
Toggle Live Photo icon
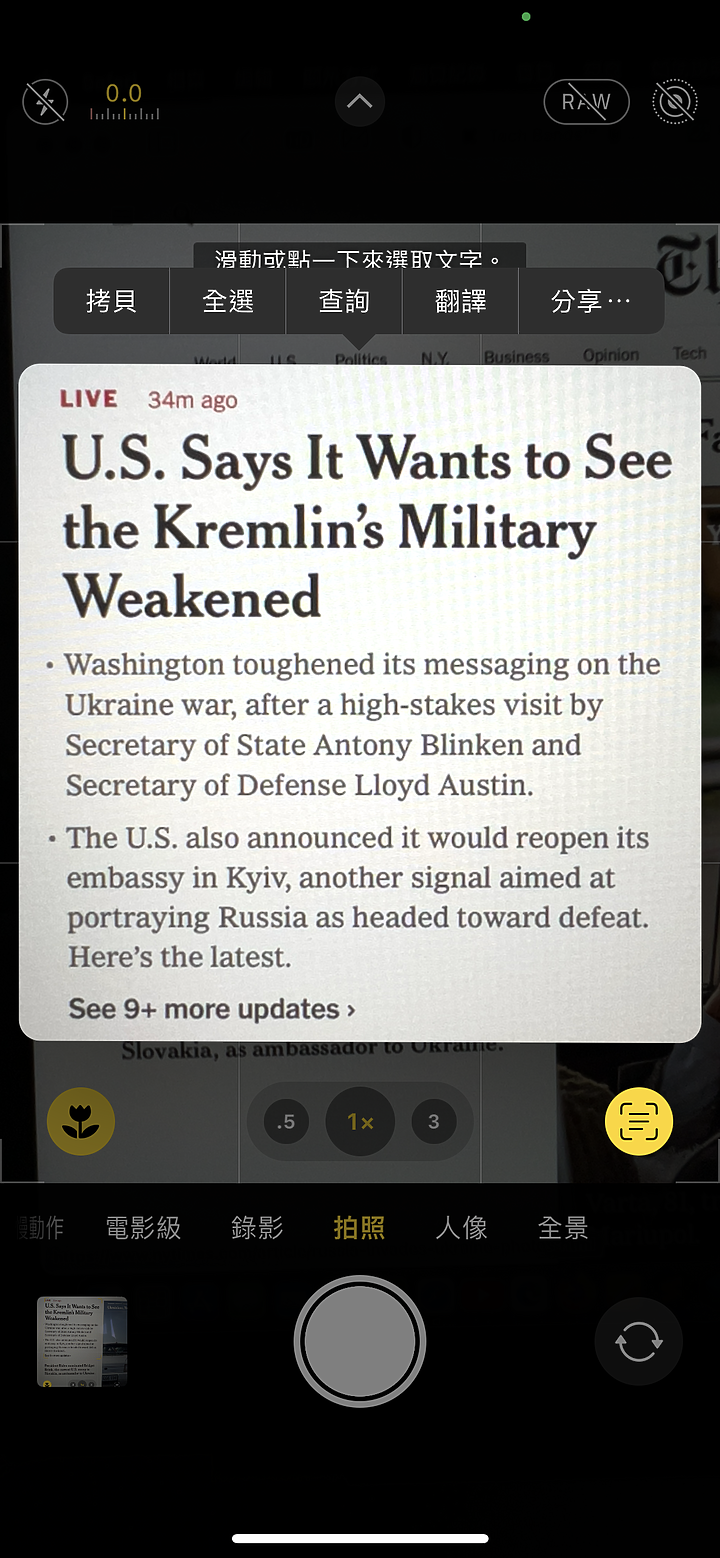[674, 102]
